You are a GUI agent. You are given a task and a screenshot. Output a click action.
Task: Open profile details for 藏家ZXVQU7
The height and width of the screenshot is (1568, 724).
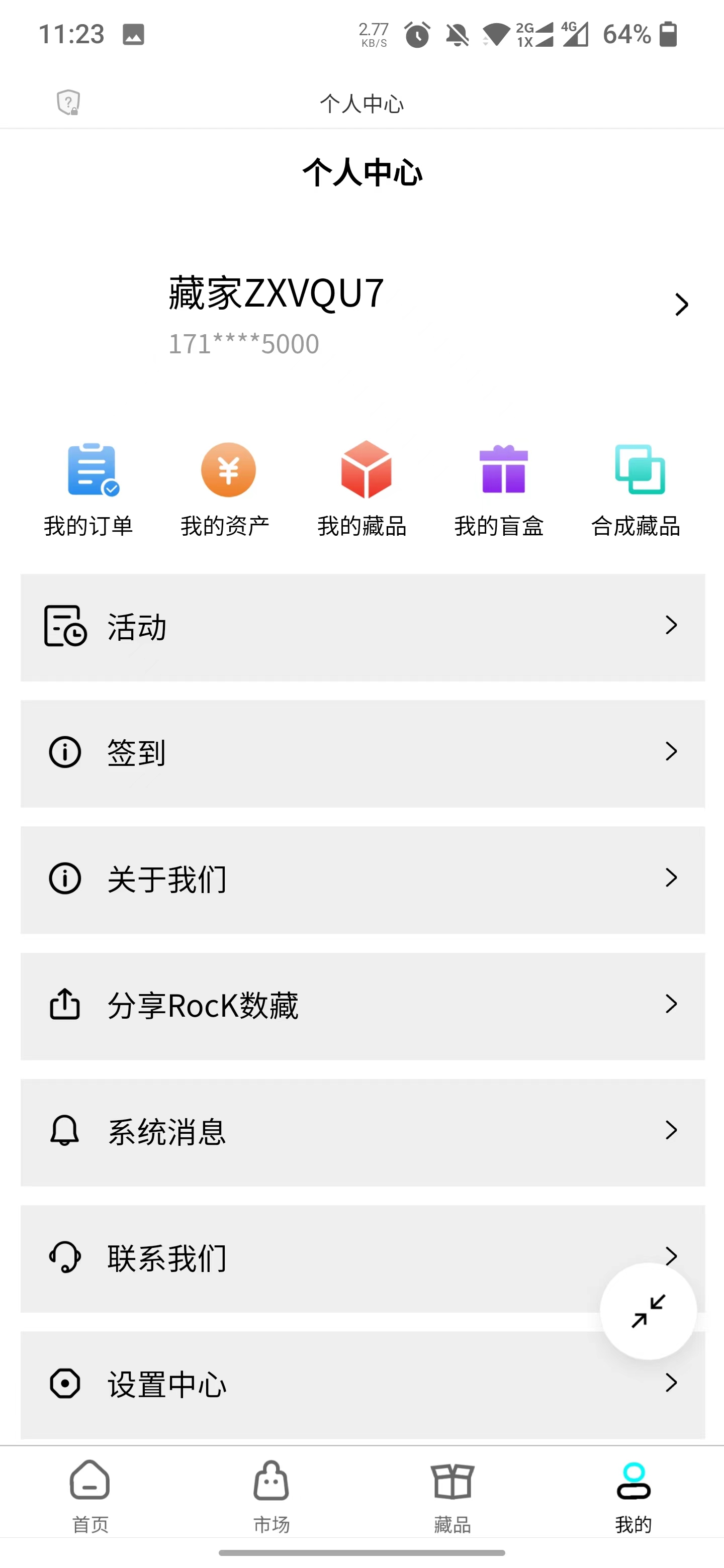[681, 305]
